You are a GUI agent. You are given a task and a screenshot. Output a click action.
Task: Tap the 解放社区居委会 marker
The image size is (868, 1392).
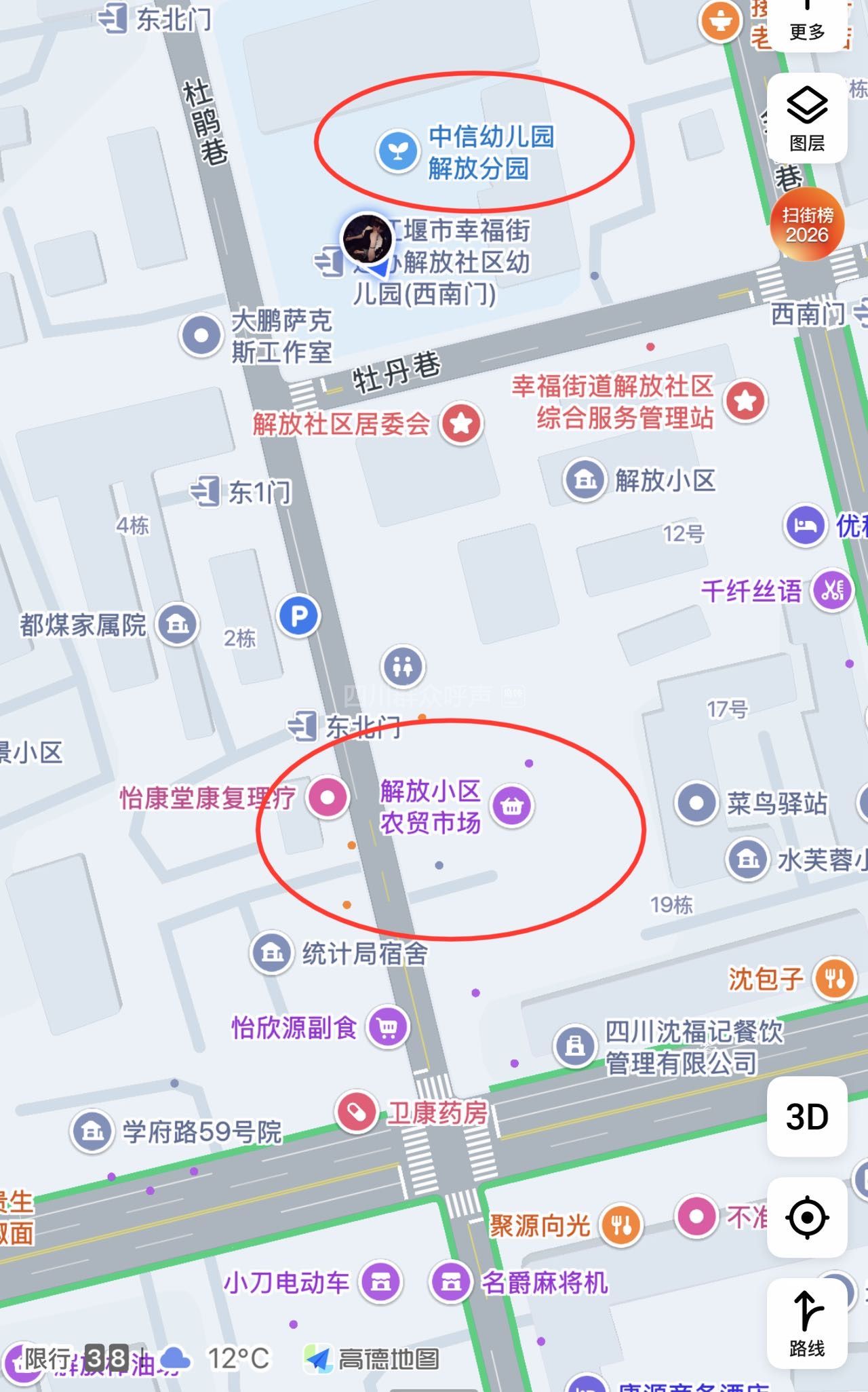462,424
